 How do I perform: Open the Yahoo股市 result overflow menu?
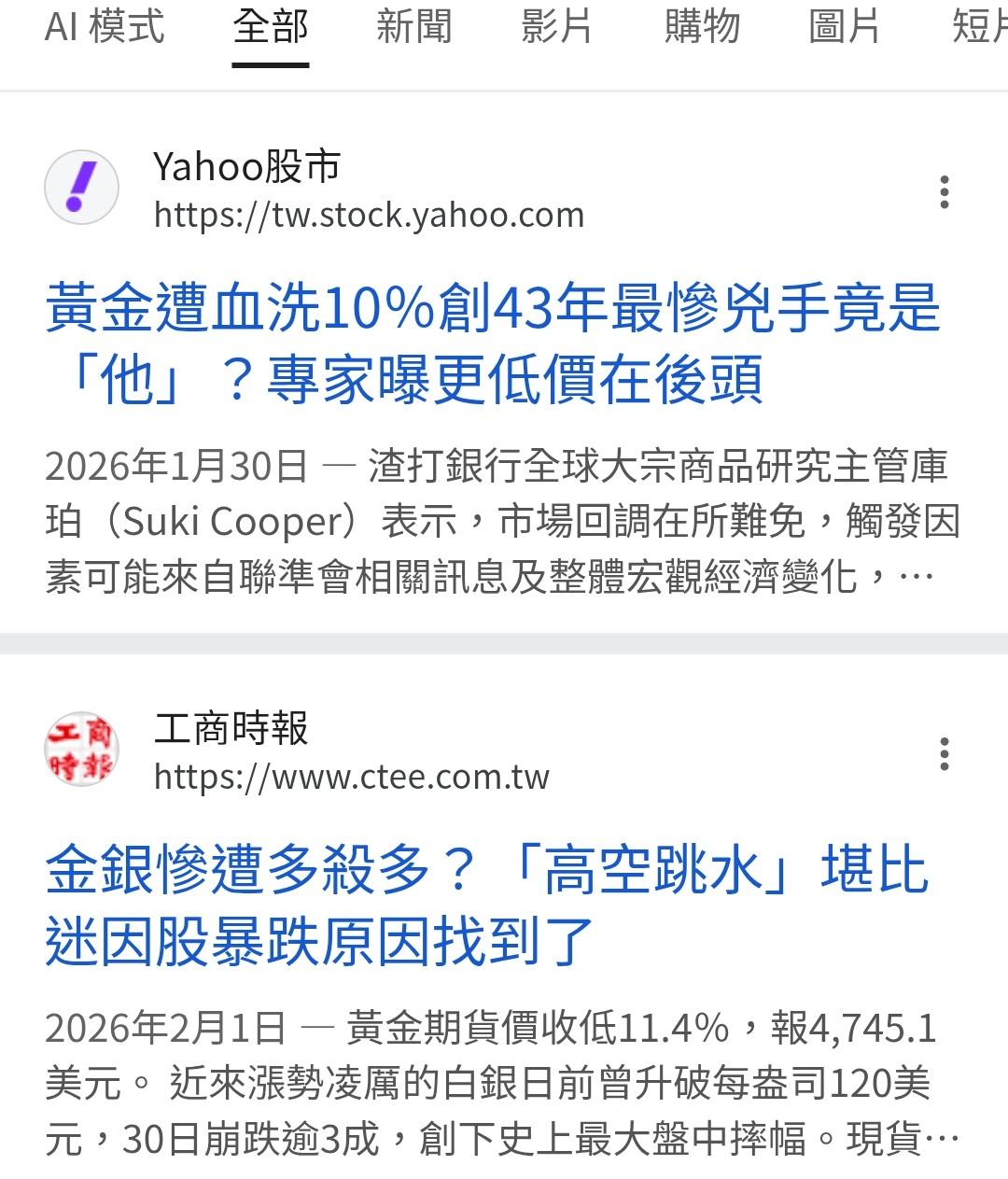click(945, 191)
